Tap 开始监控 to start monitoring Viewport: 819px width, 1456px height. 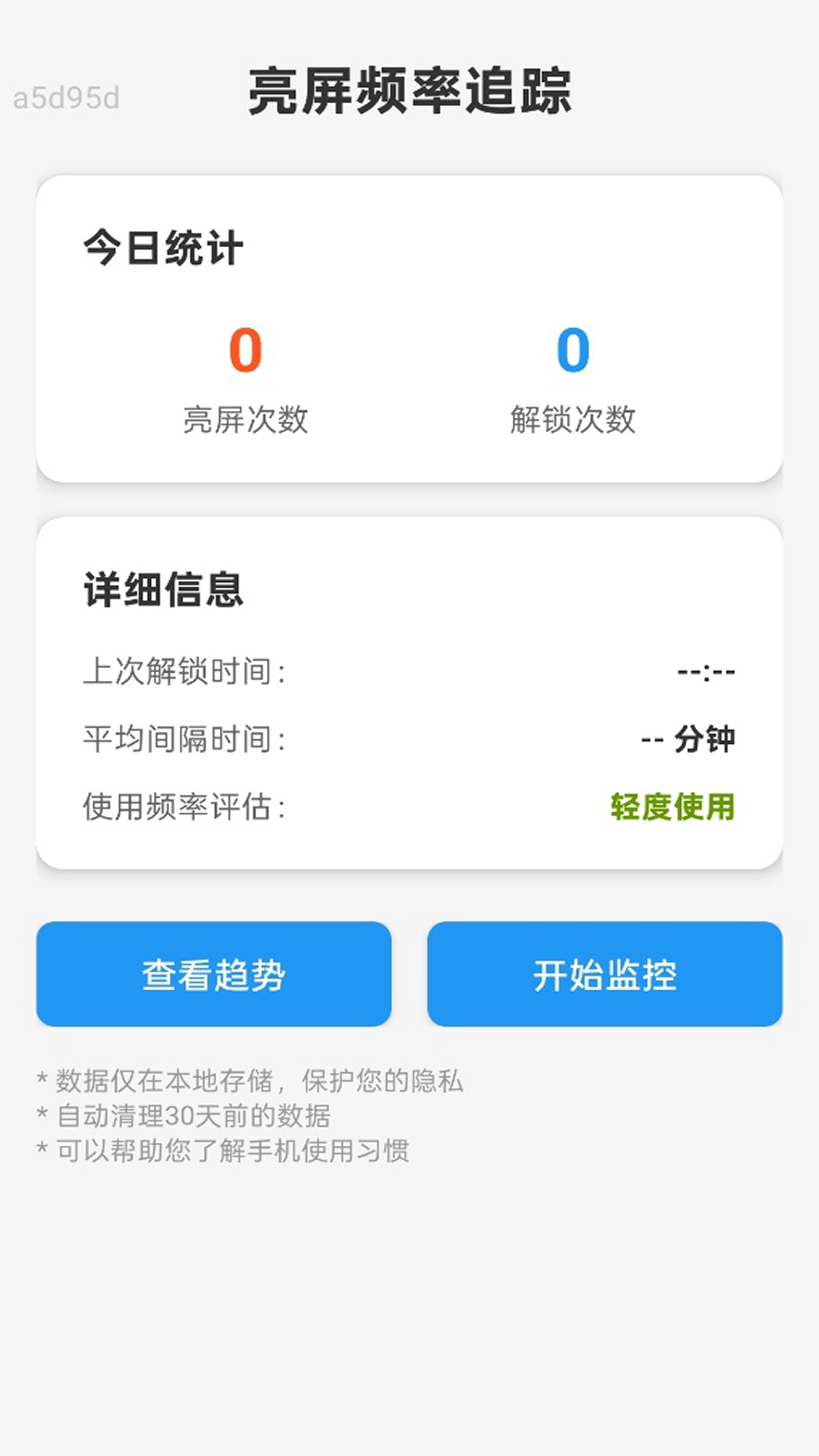pyautogui.click(x=606, y=974)
